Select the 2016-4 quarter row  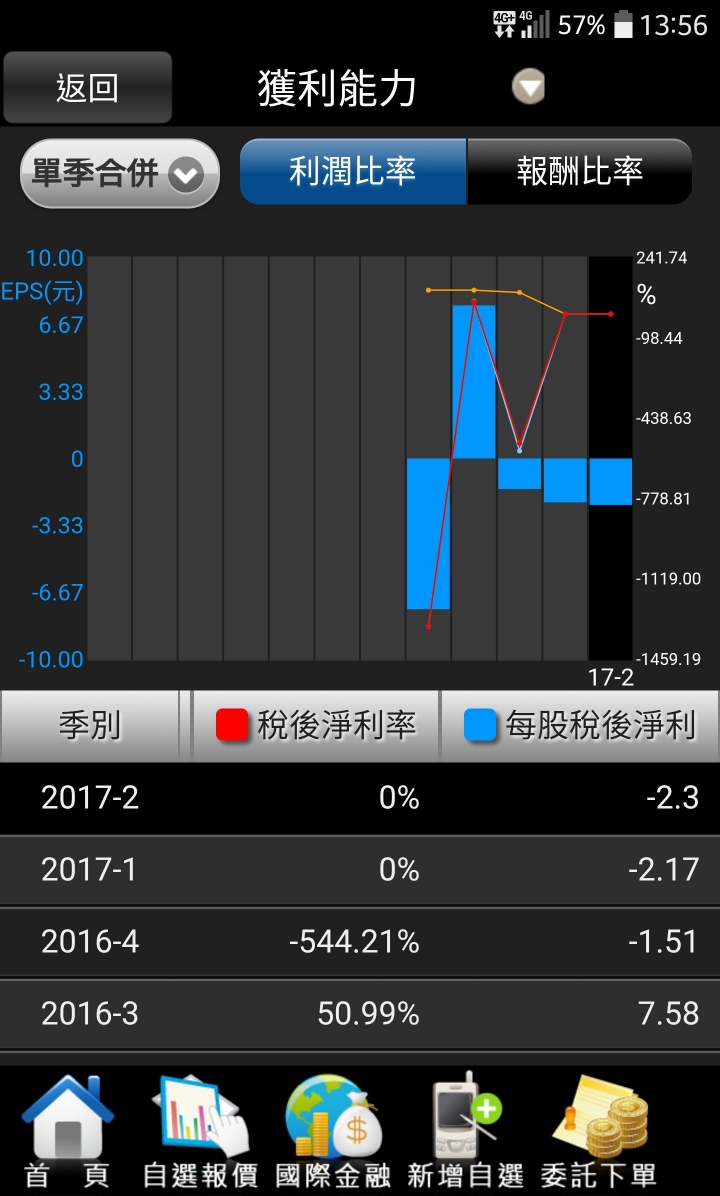(360, 942)
